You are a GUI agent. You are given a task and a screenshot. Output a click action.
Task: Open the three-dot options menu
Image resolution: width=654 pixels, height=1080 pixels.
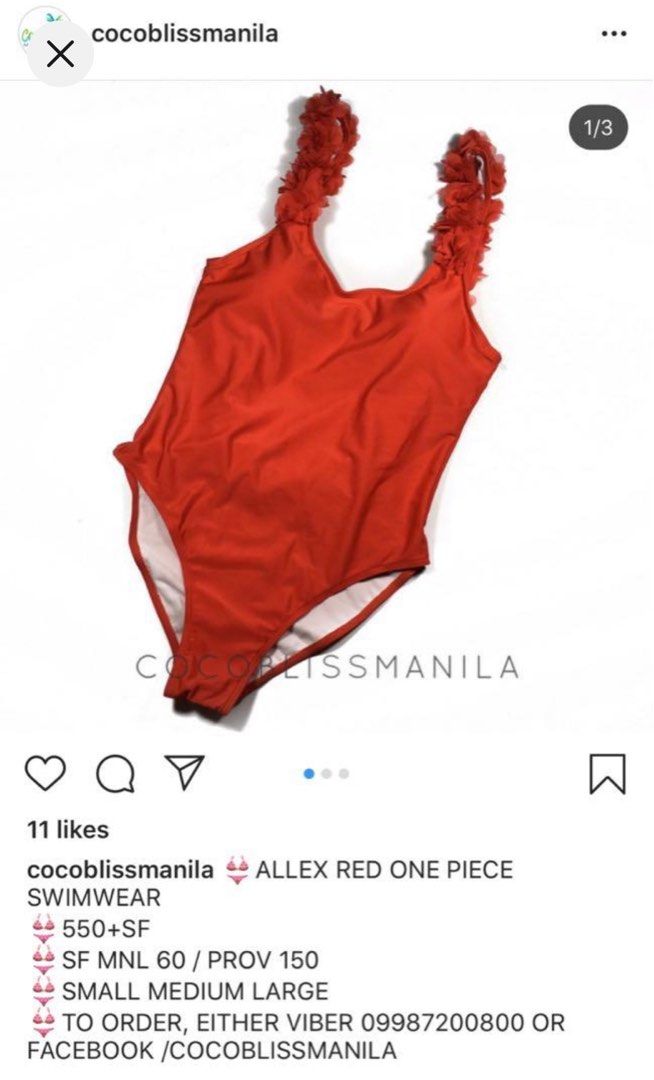click(x=614, y=34)
